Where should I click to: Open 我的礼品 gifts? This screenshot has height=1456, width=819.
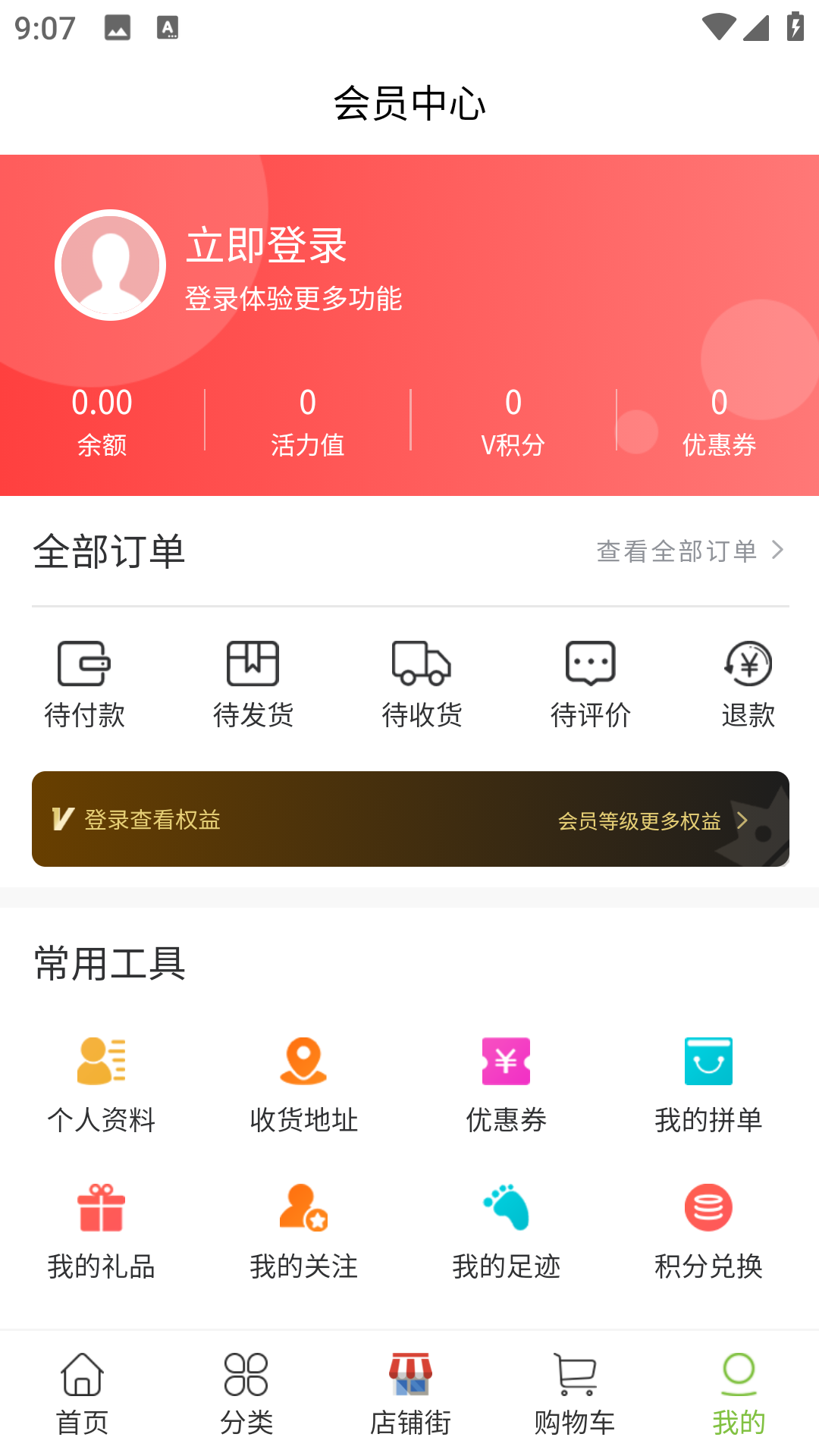(102, 1232)
